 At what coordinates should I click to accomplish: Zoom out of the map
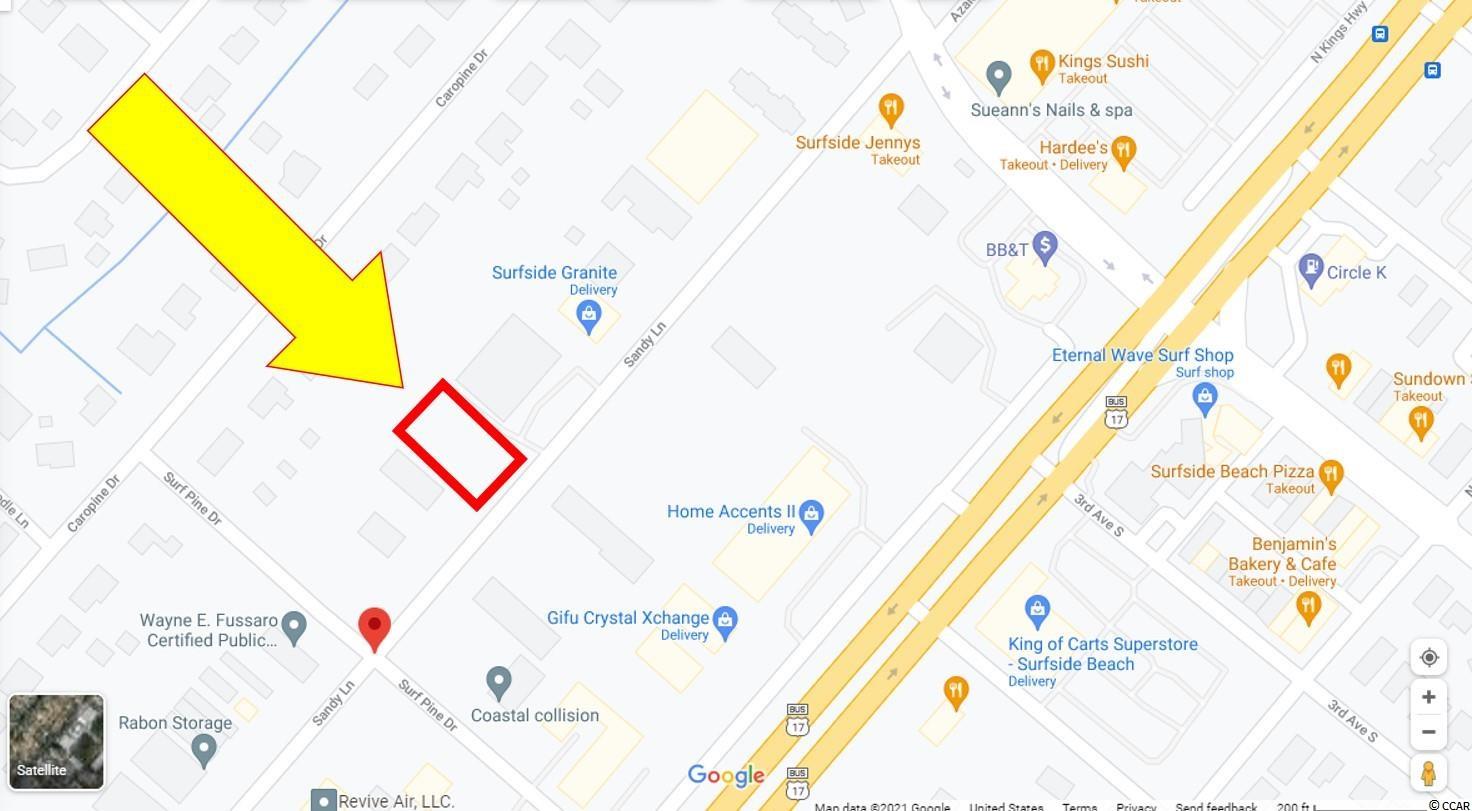pyautogui.click(x=1429, y=732)
